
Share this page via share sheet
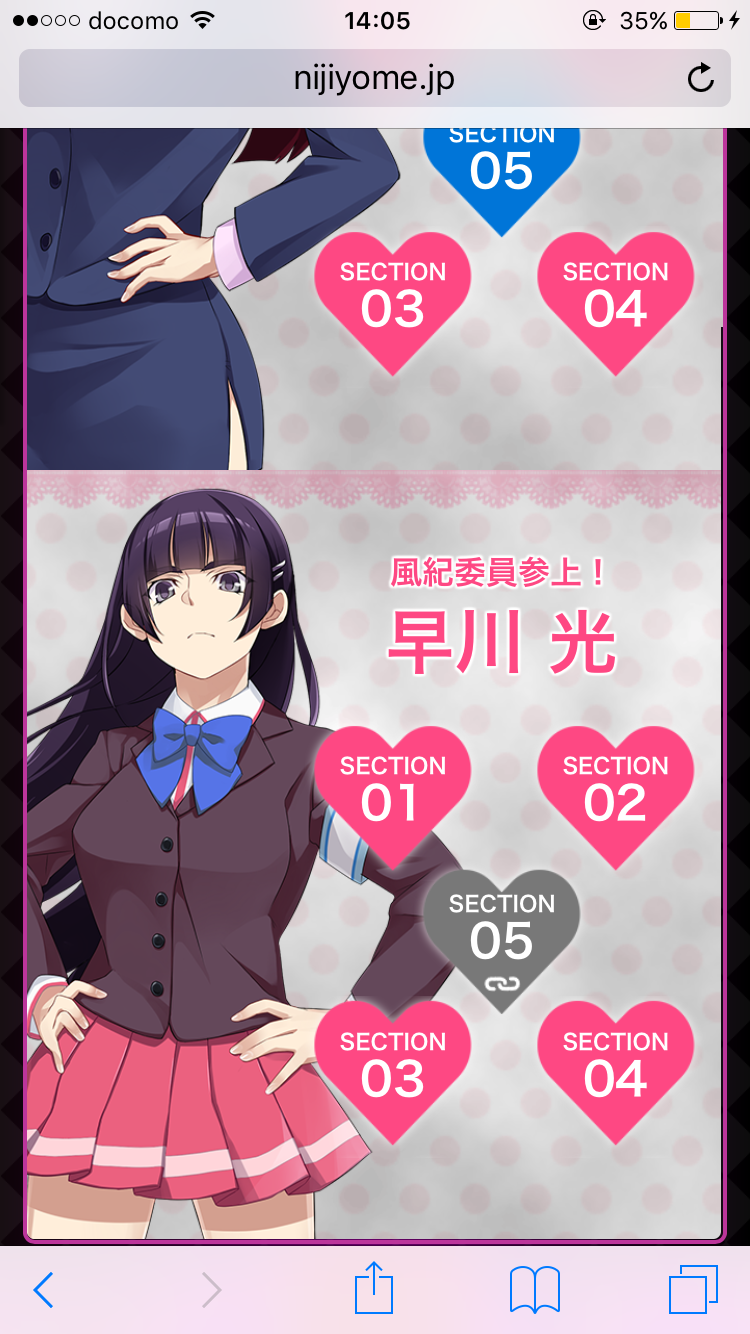374,1288
